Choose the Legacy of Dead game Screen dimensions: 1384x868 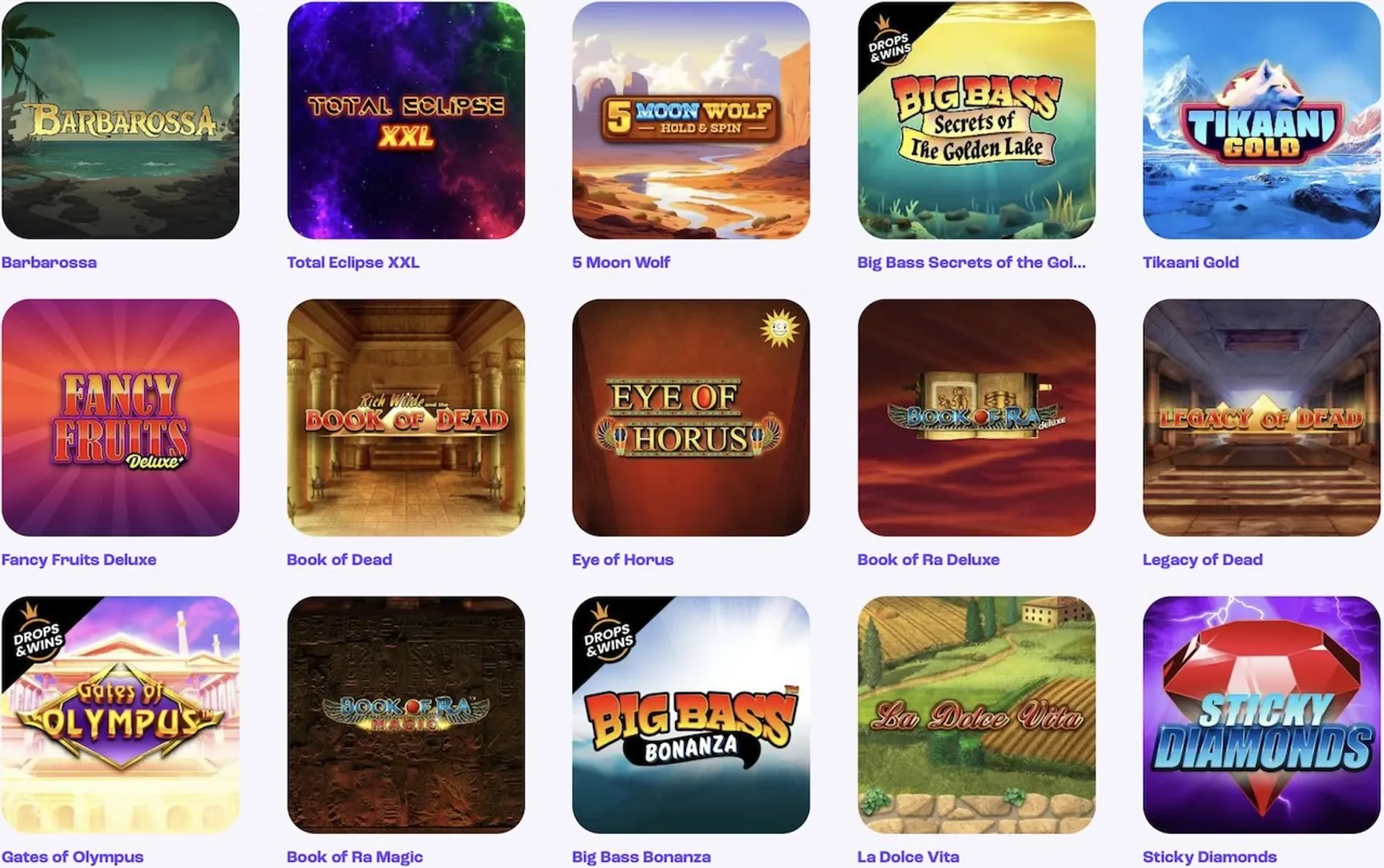coord(1261,417)
